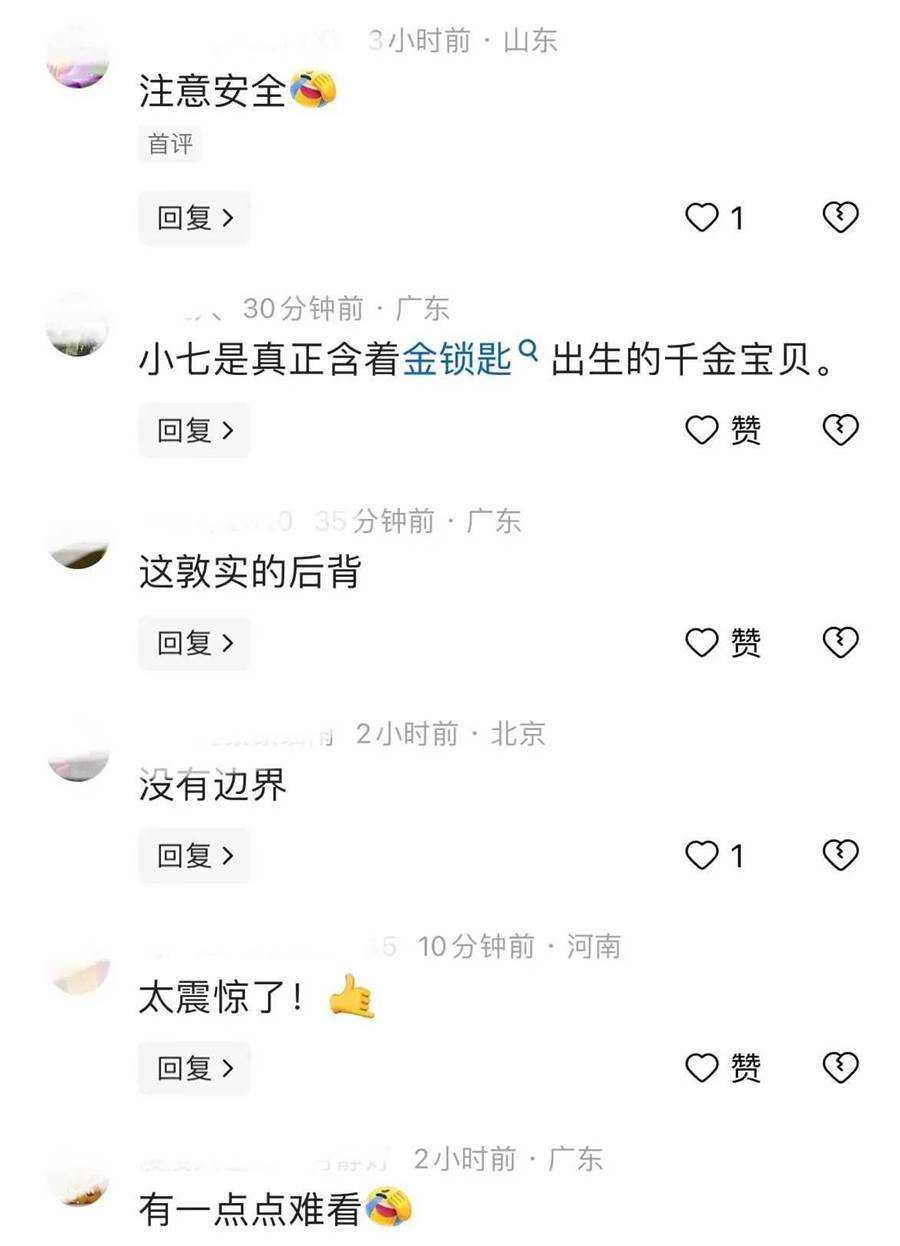
Task: Reply to the 小七是真正含着 comment
Action: [194, 430]
